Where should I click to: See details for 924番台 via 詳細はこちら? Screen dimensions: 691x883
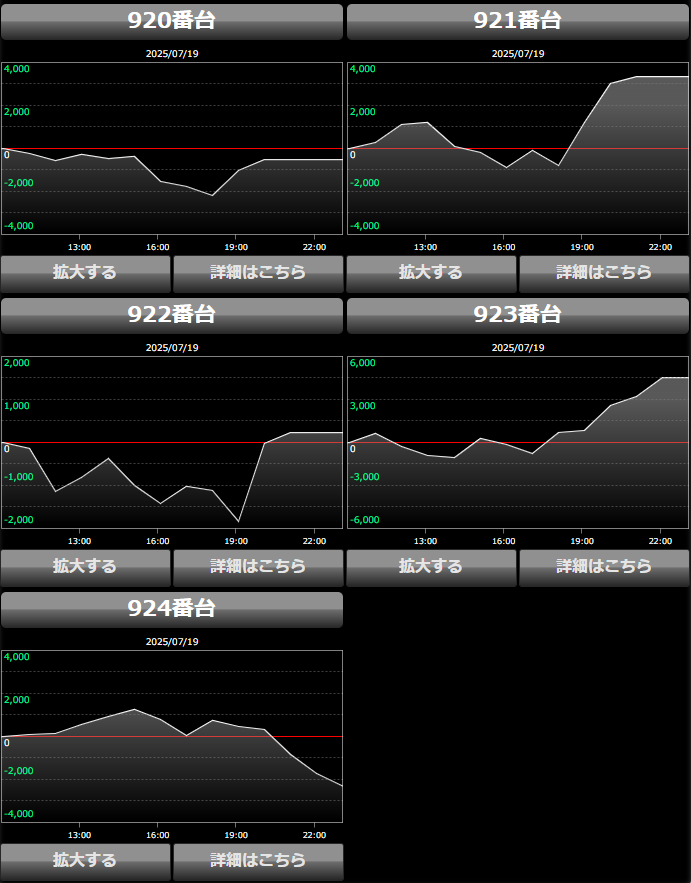(x=258, y=860)
